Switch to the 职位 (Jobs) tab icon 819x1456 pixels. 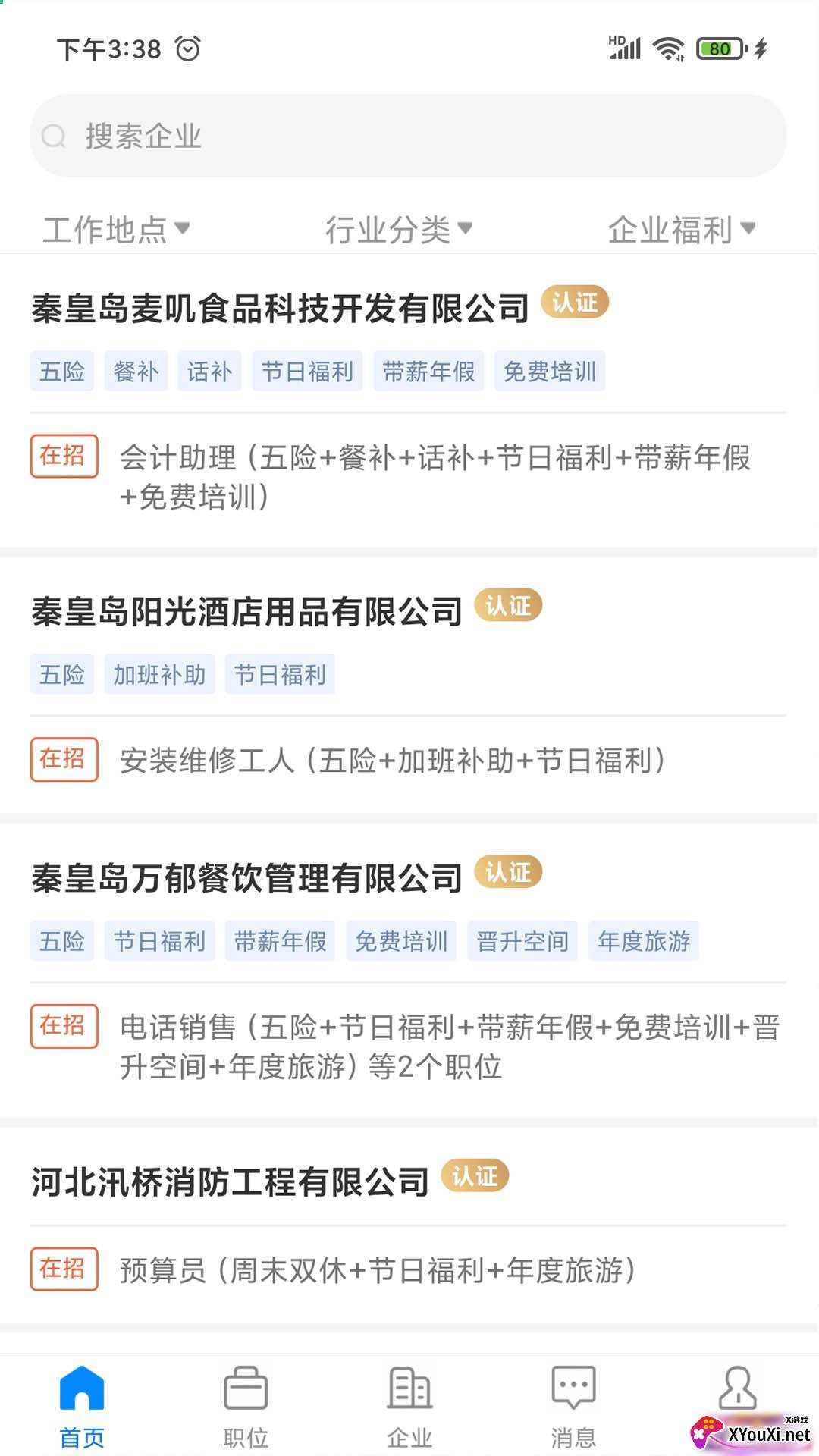coord(245,1390)
